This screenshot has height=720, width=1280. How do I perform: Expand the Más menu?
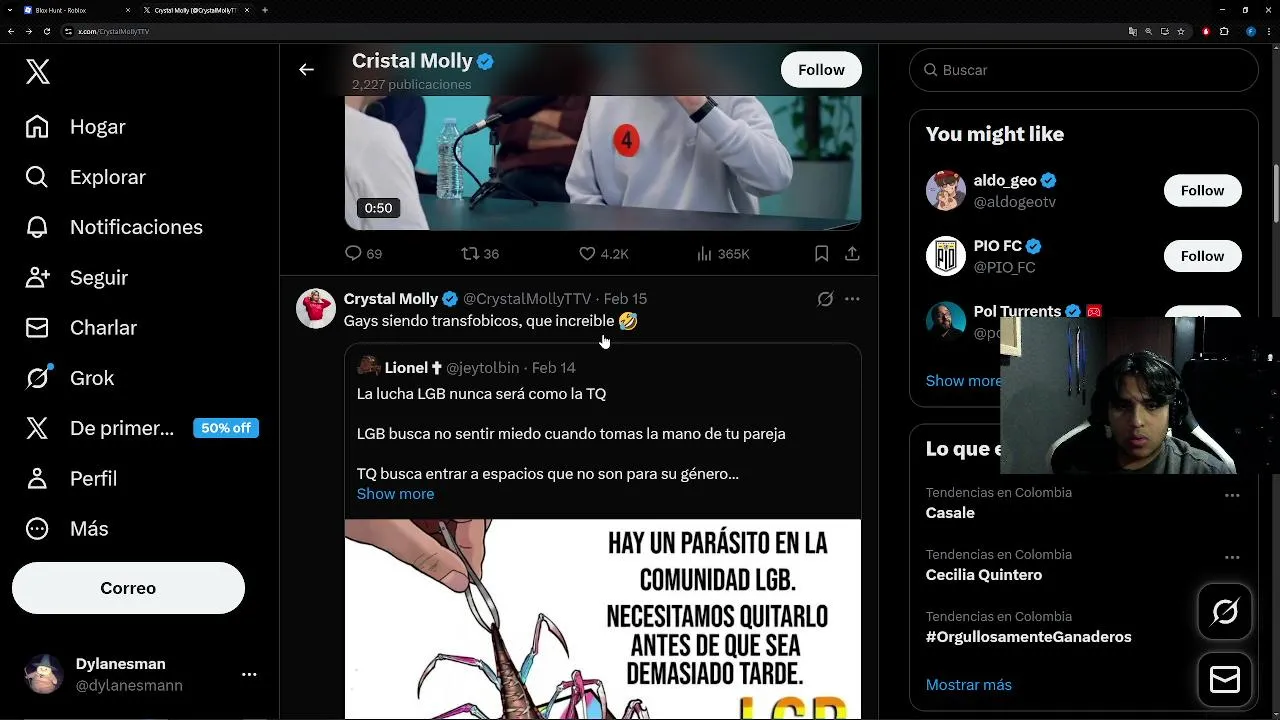(x=89, y=528)
